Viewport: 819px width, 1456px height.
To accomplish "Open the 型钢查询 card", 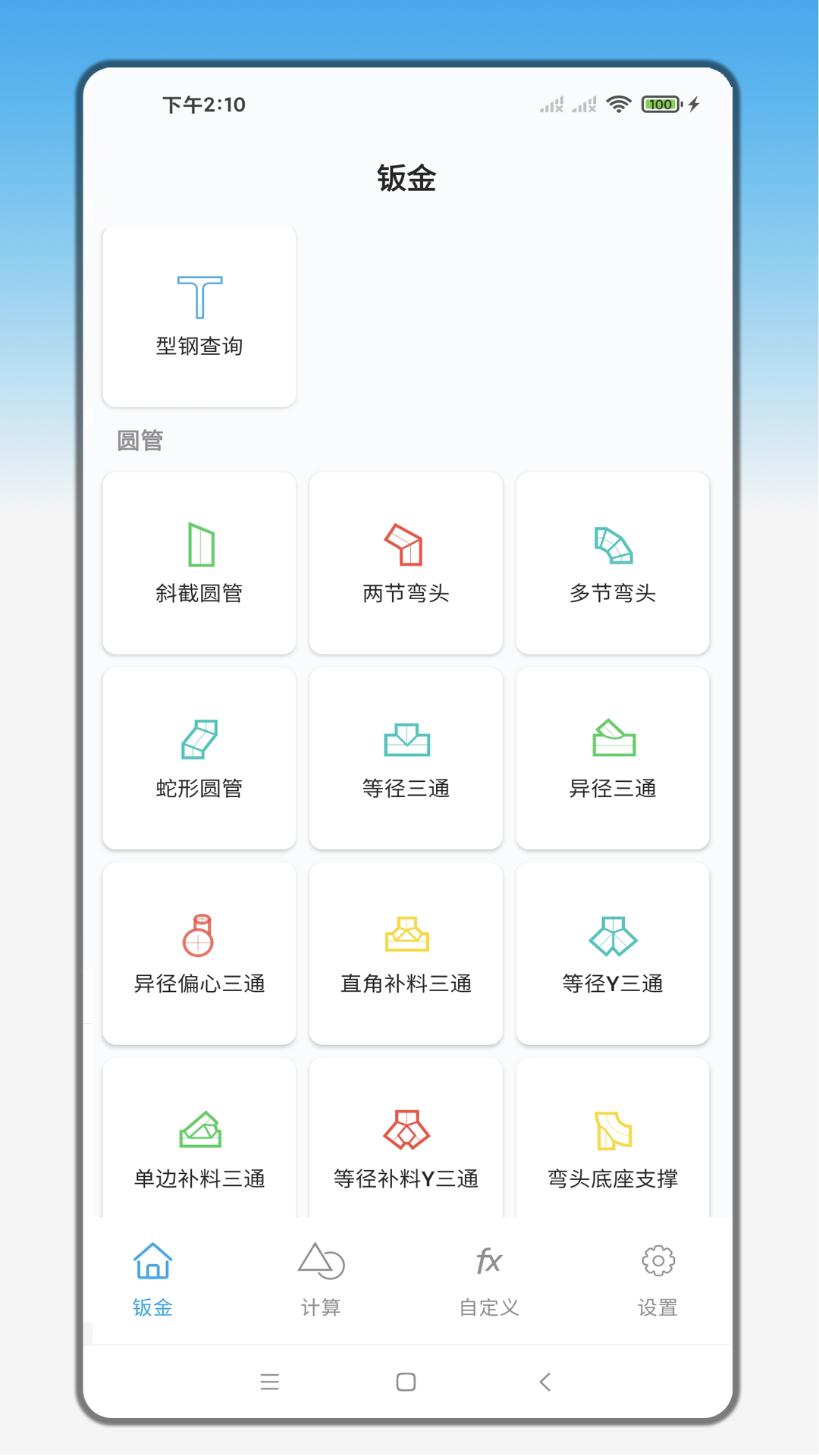I will pyautogui.click(x=199, y=317).
